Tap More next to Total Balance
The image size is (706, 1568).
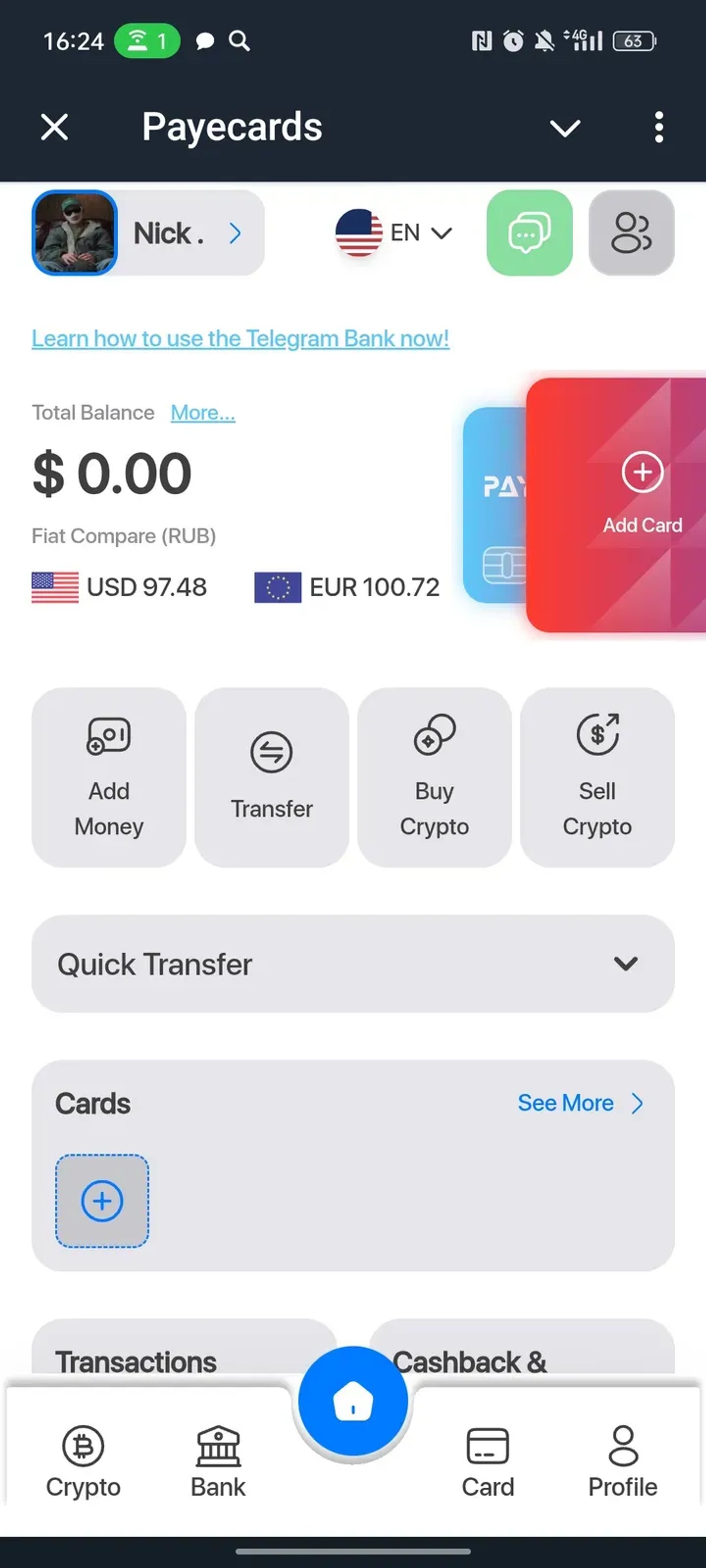click(203, 413)
